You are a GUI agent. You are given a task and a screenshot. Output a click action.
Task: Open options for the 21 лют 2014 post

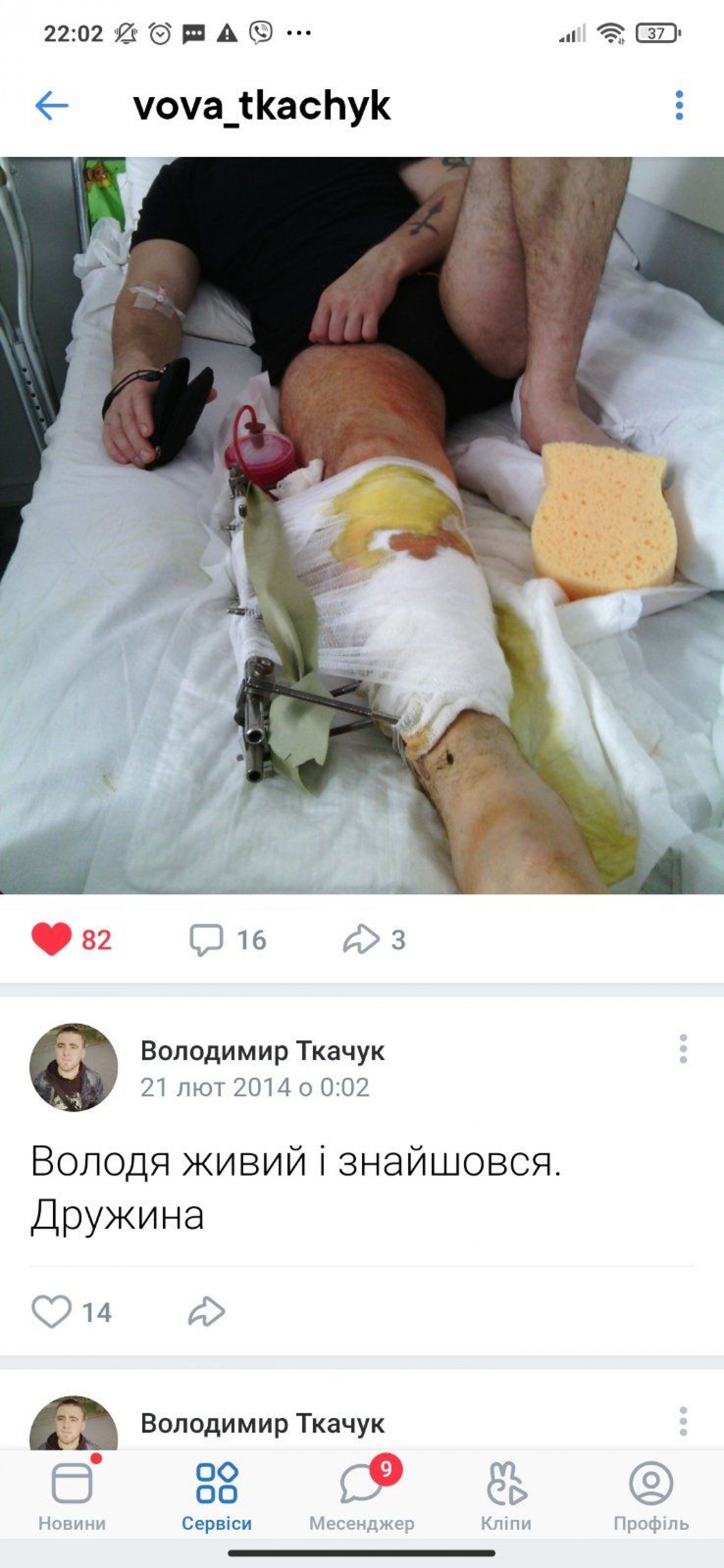(x=683, y=1049)
